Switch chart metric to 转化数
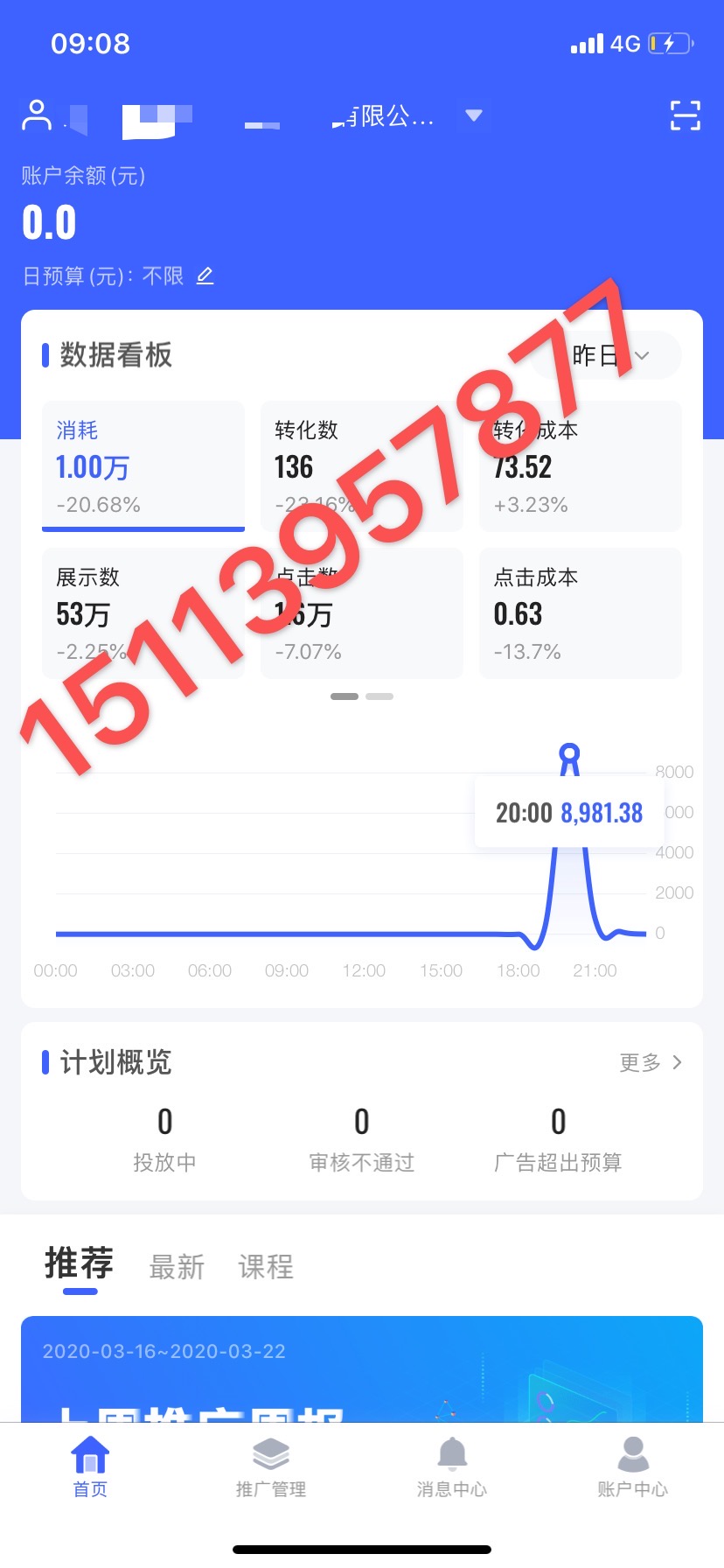 [361, 466]
